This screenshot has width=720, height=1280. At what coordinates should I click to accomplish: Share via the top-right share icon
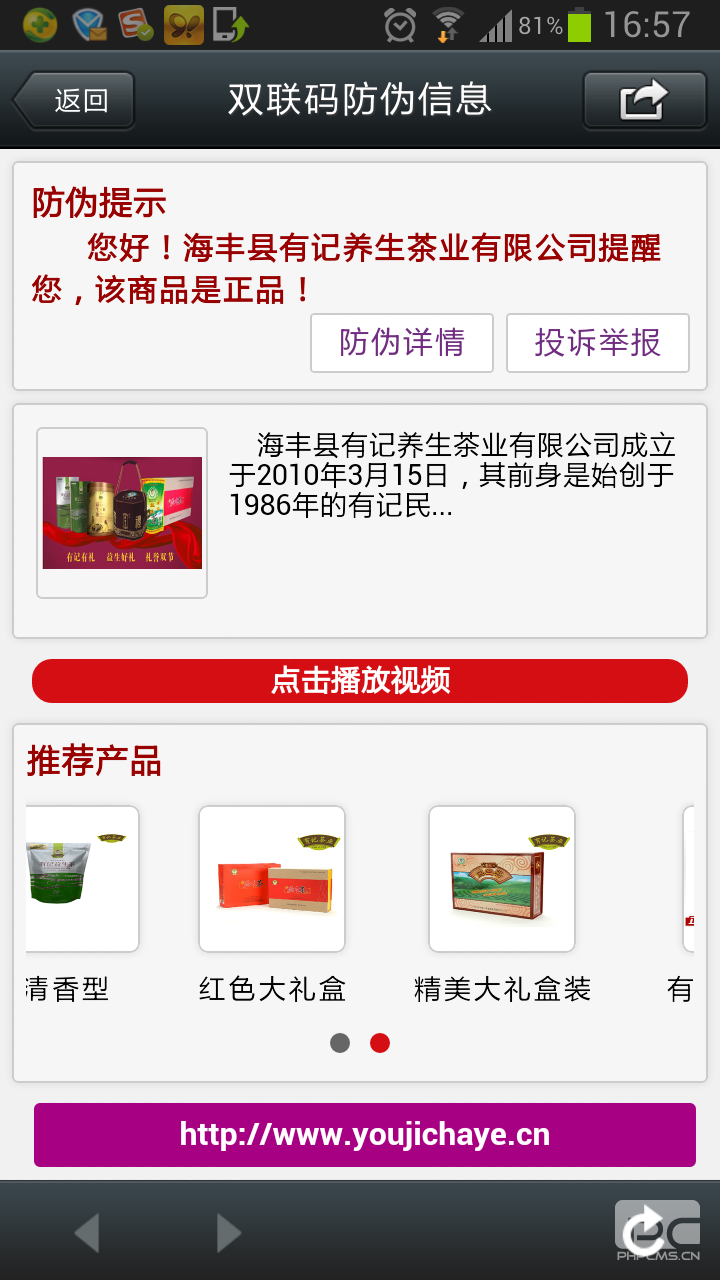tap(644, 100)
